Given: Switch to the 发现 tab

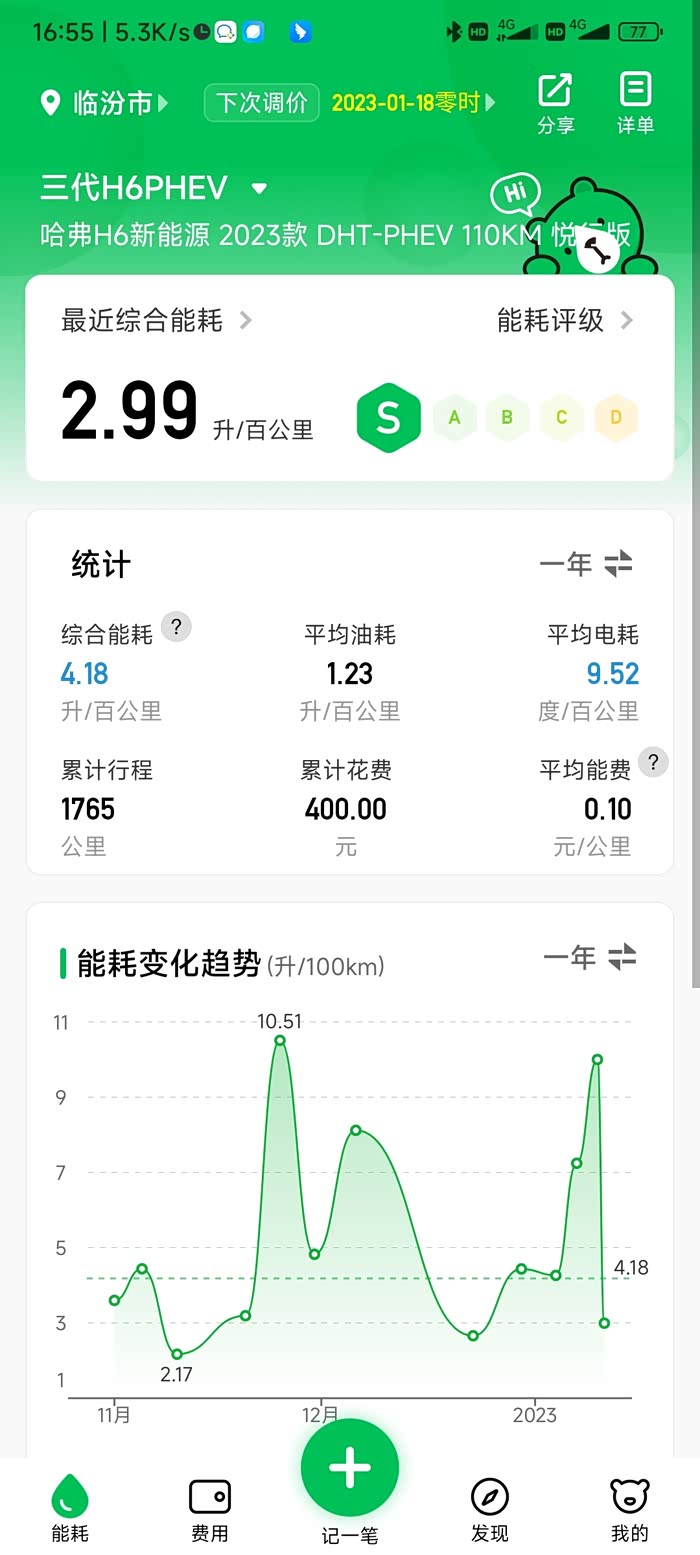Looking at the screenshot, I should [x=490, y=1510].
